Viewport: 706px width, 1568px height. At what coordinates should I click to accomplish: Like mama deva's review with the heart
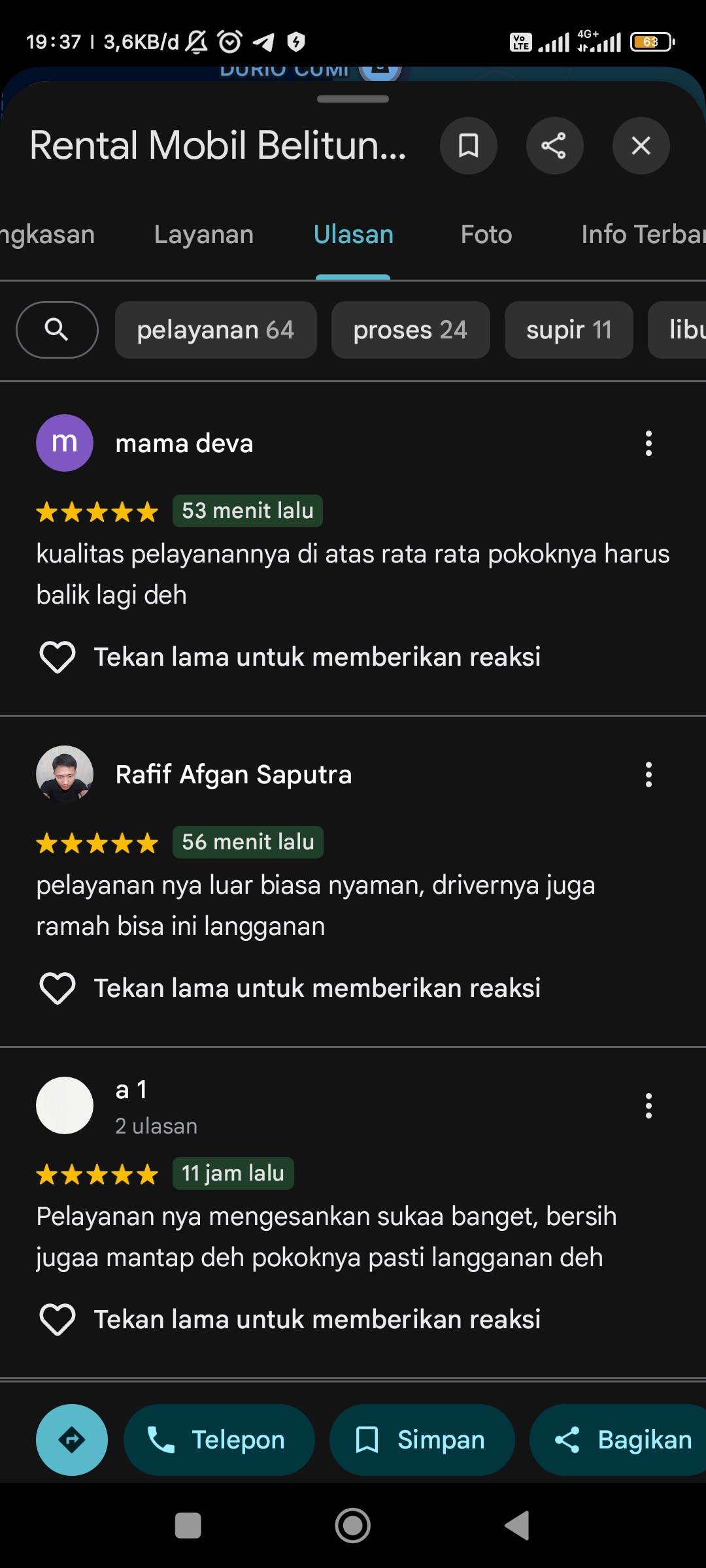(58, 657)
